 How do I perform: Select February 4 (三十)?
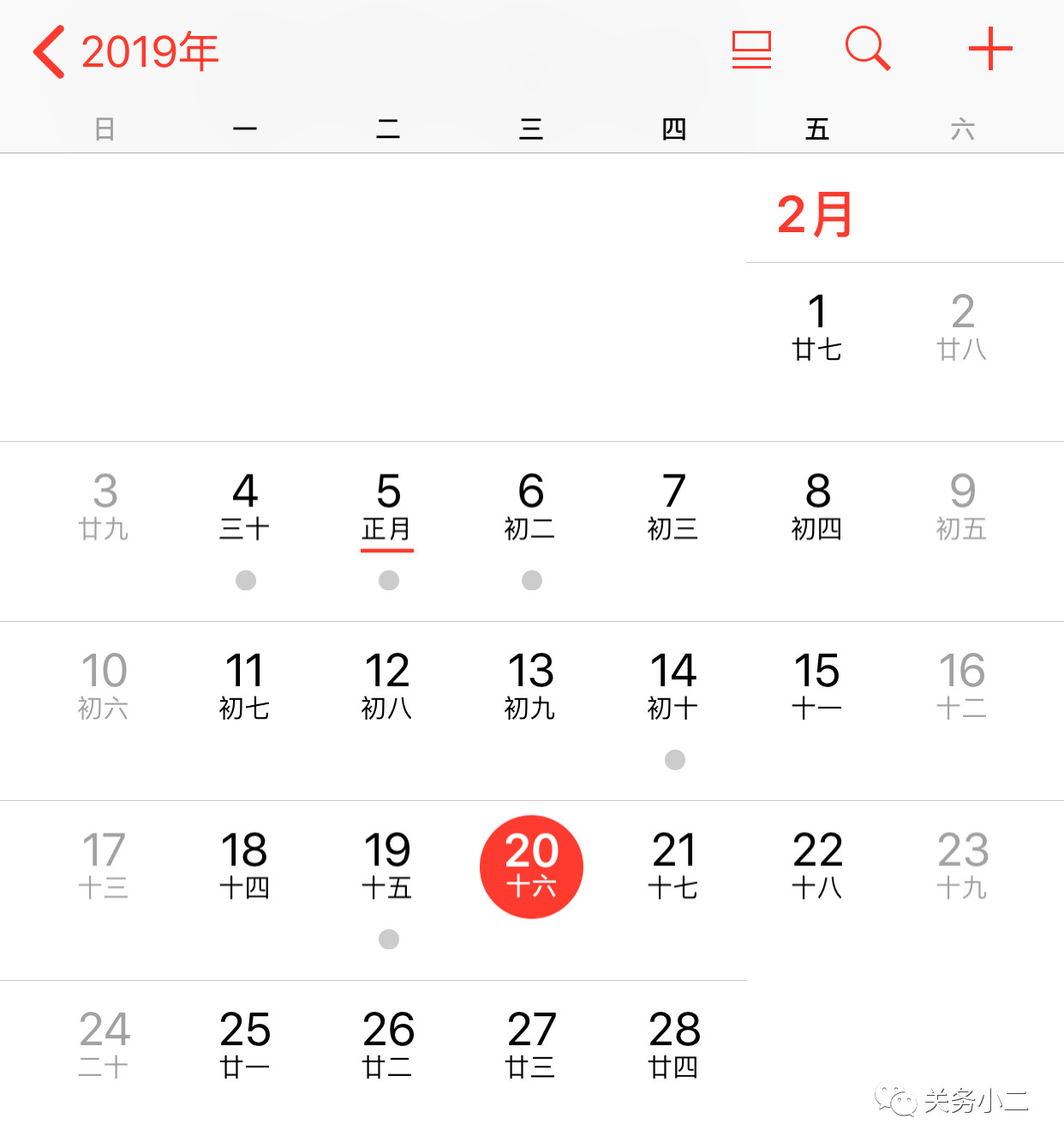click(245, 506)
